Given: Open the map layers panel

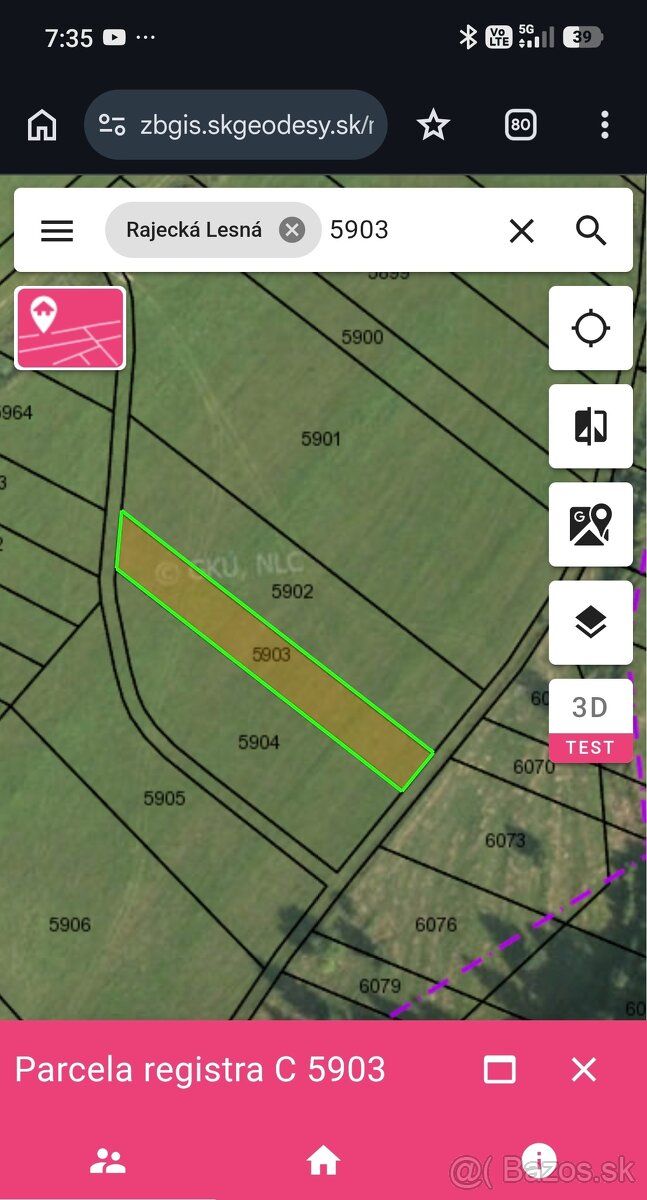Looking at the screenshot, I should tap(591, 622).
